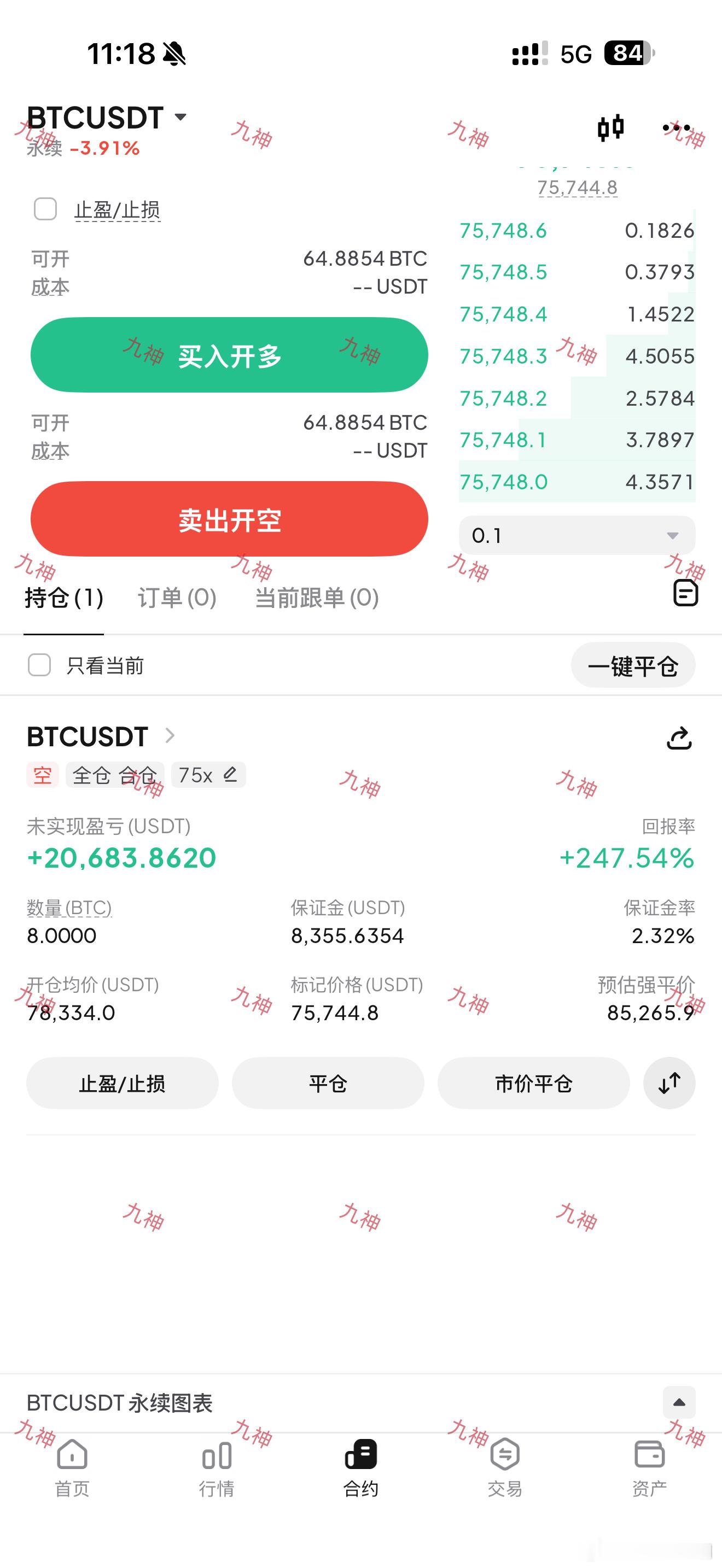This screenshot has height=1568, width=722.
Task: Switch to the 订单(0) tab
Action: (176, 598)
